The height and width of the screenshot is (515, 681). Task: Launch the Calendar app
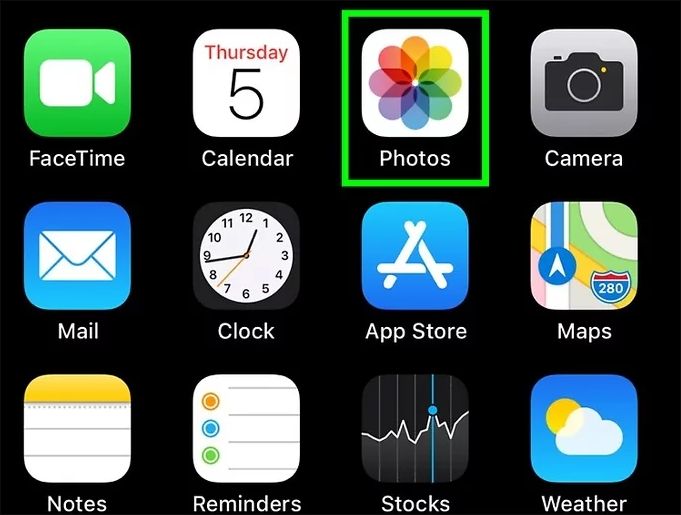[247, 82]
